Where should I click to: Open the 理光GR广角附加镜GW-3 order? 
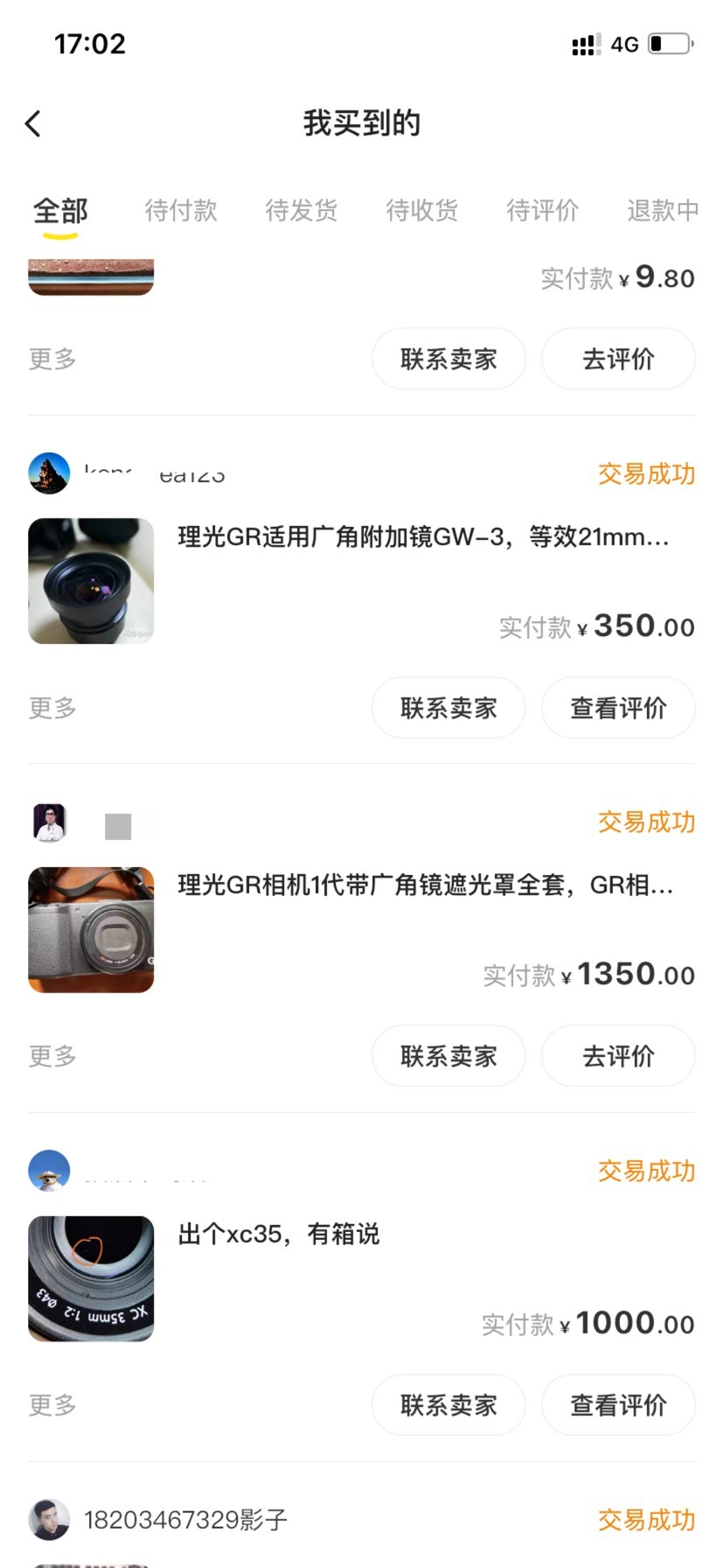coord(423,536)
